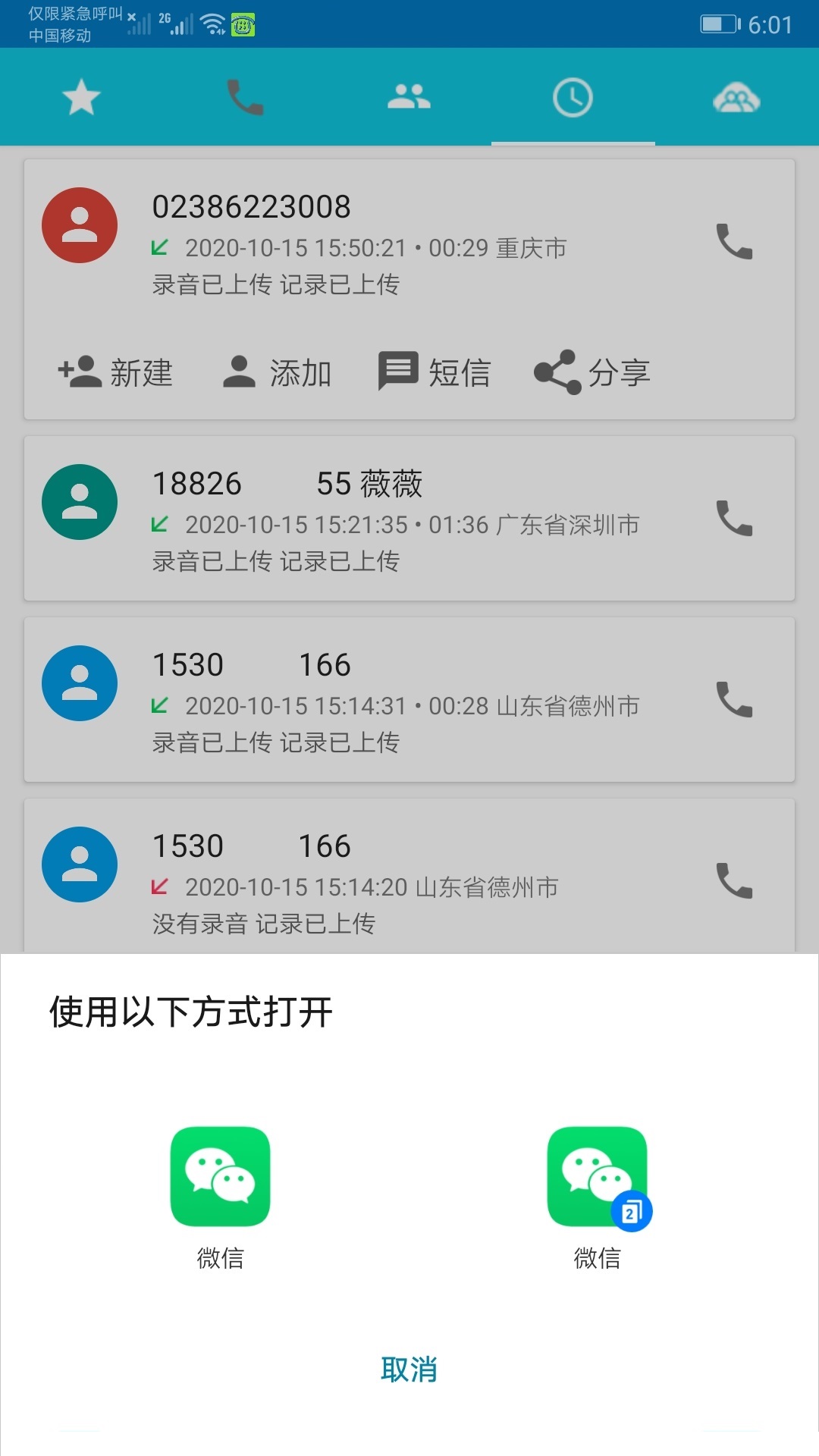Screen dimensions: 819x1456
Task: Tap the 分享 share icon
Action: pos(594,371)
